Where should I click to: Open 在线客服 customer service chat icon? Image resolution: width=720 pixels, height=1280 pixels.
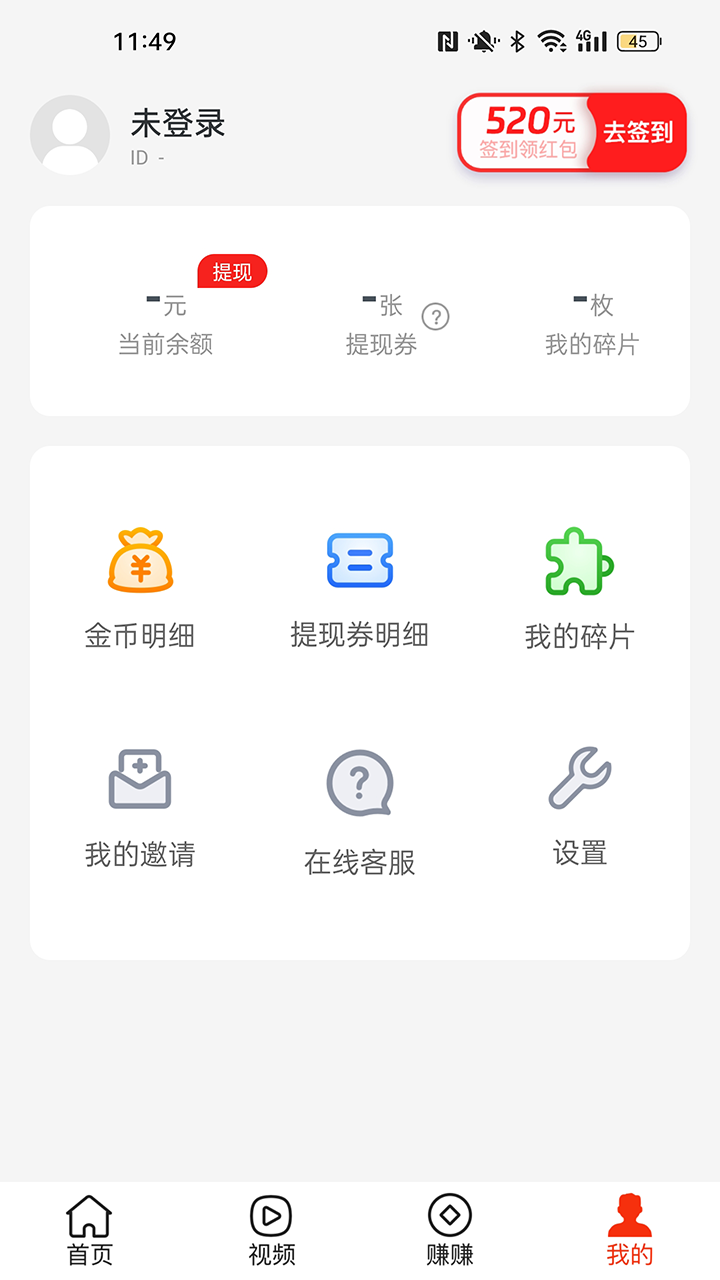click(360, 785)
